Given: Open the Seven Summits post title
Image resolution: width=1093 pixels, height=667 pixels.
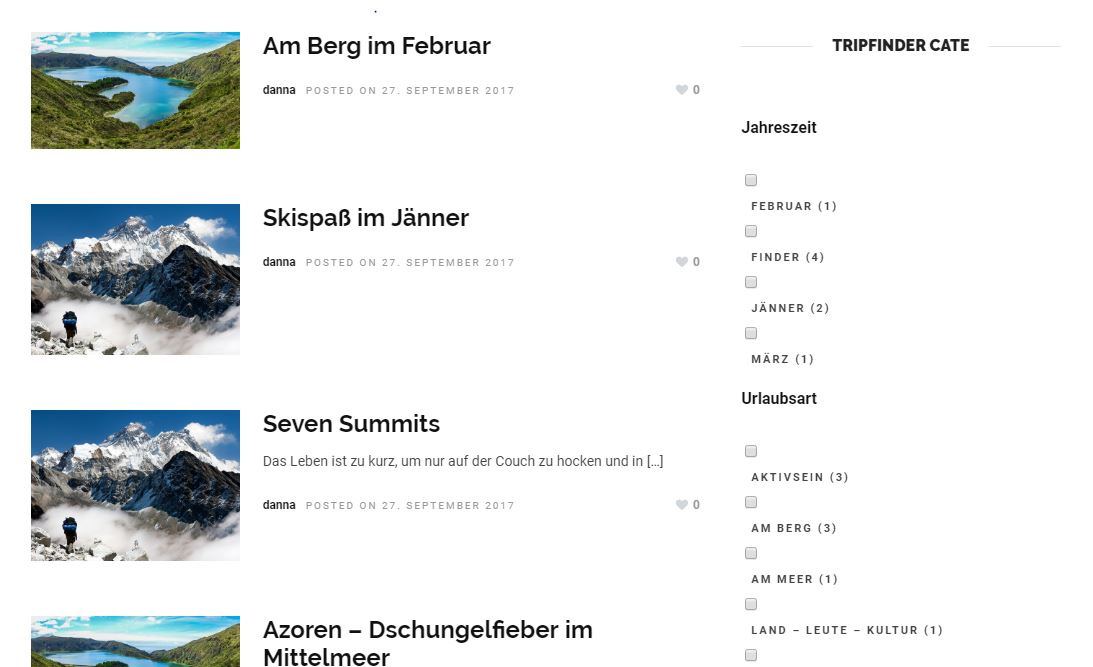Looking at the screenshot, I should pos(351,424).
